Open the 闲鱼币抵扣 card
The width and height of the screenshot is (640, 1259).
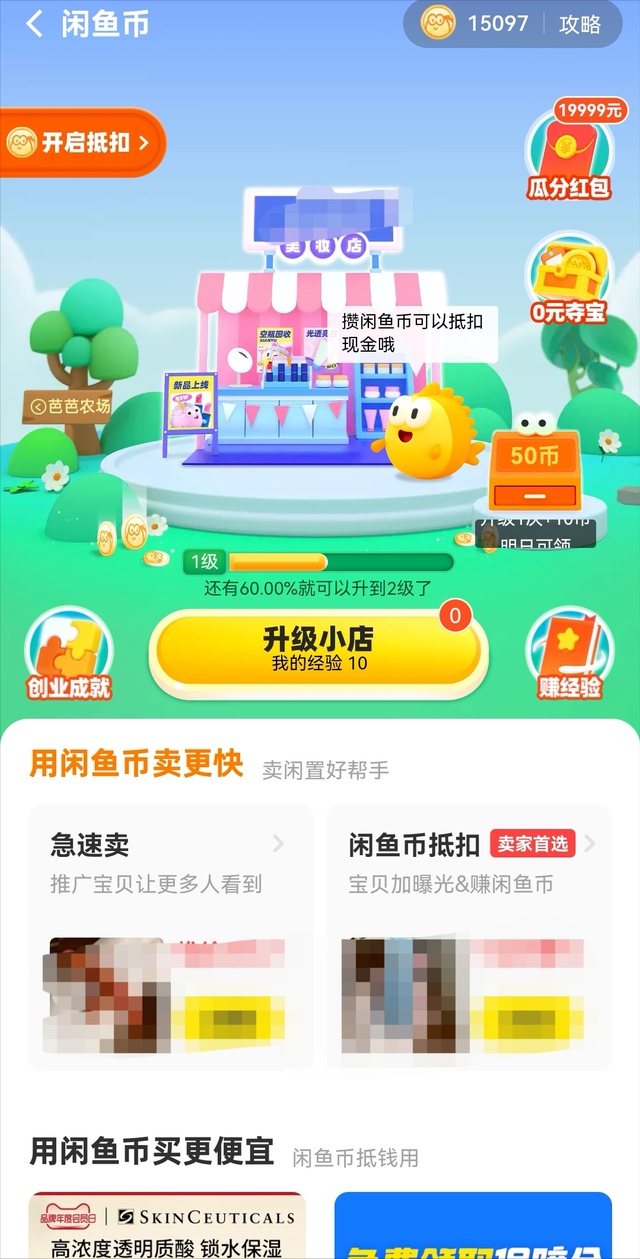[468, 935]
